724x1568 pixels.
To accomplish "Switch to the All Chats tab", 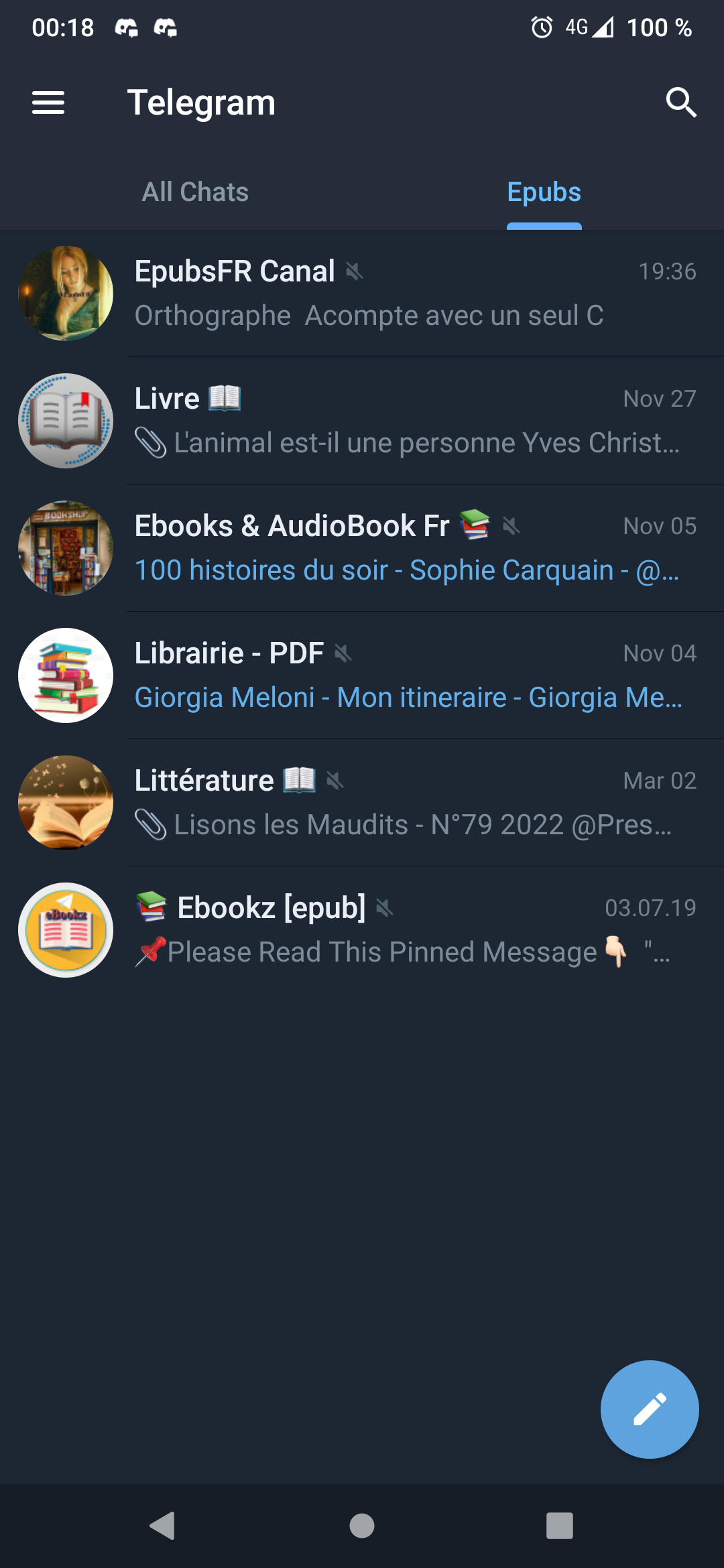I will pyautogui.click(x=195, y=192).
